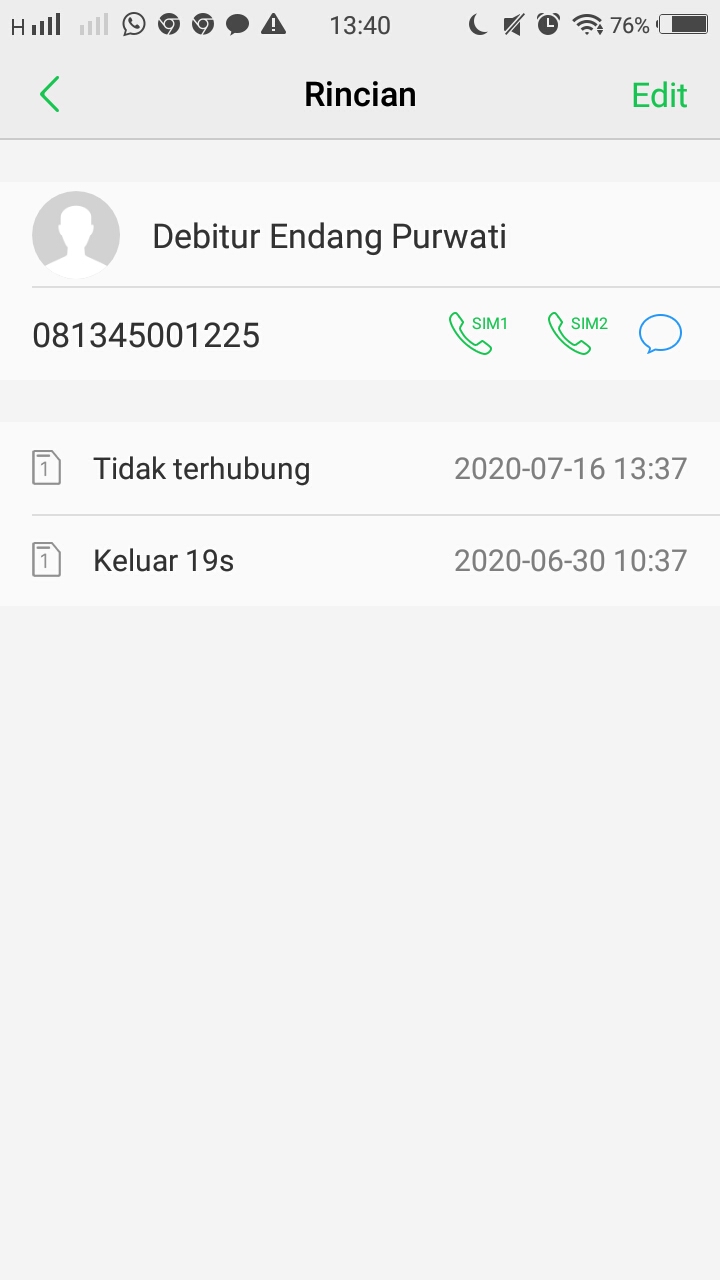Call 081345001225 using SIM2
The height and width of the screenshot is (1280, 720).
pyautogui.click(x=577, y=334)
